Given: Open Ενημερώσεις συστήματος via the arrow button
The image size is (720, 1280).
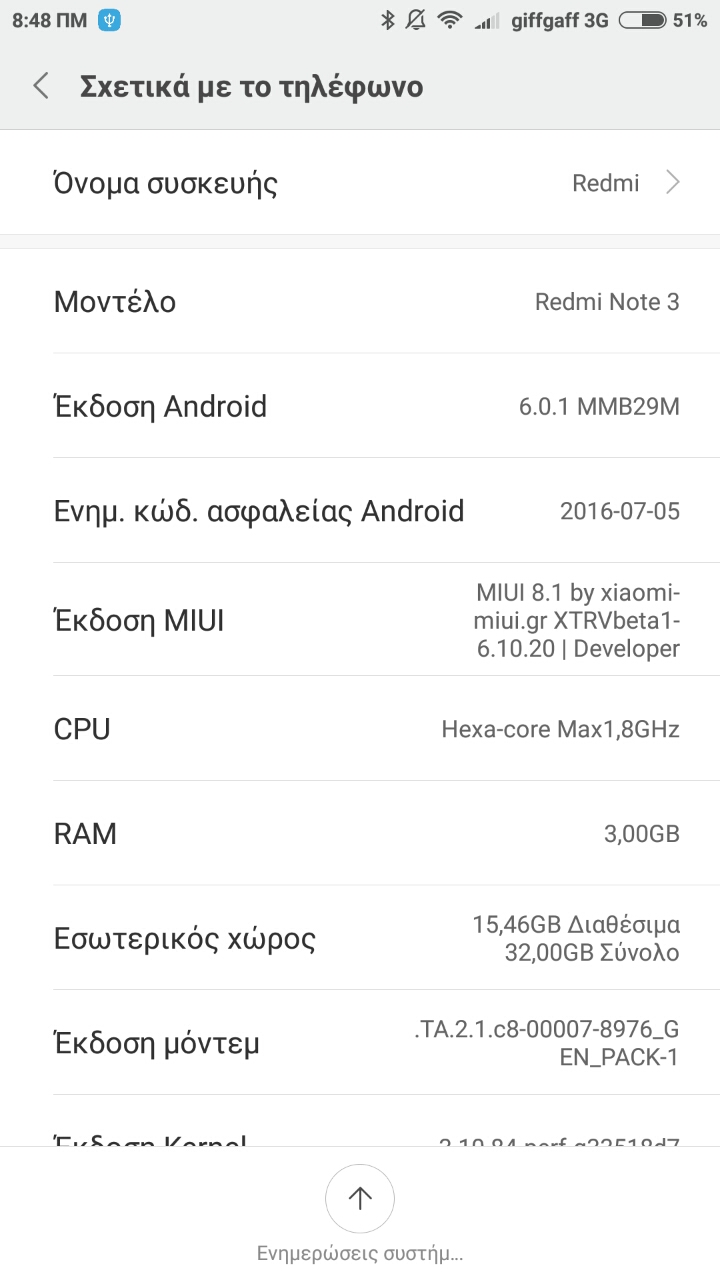Looking at the screenshot, I should click(x=360, y=1198).
